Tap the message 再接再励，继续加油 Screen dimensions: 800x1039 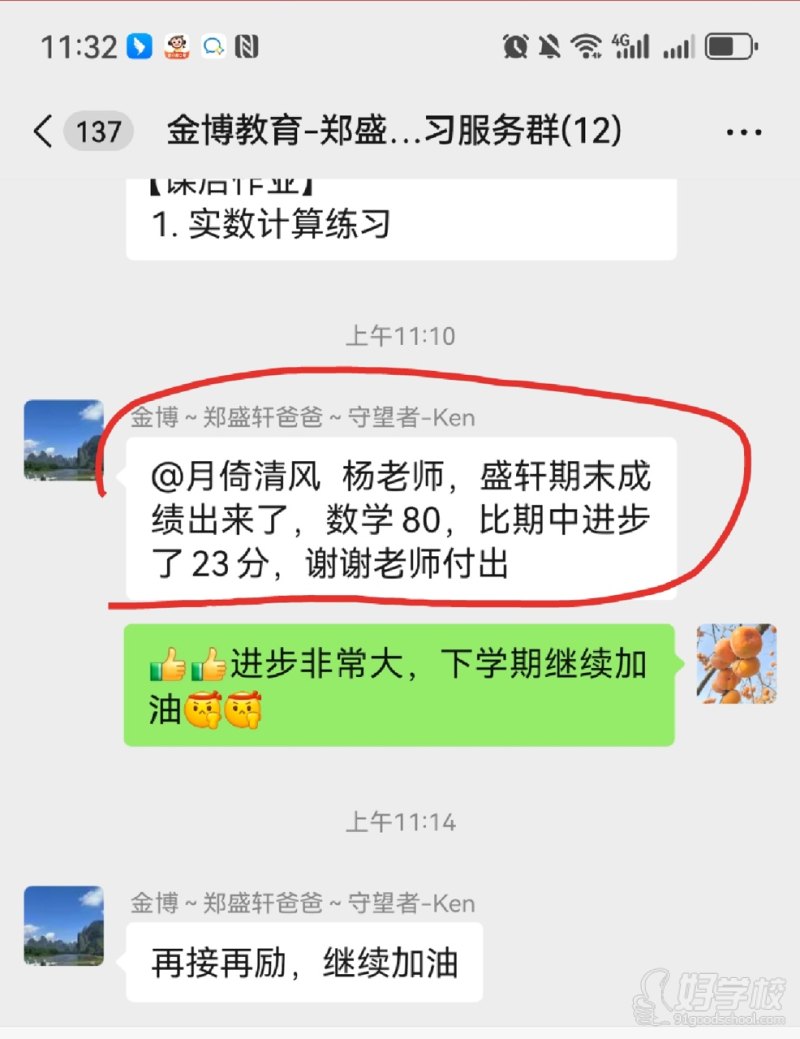tap(305, 961)
